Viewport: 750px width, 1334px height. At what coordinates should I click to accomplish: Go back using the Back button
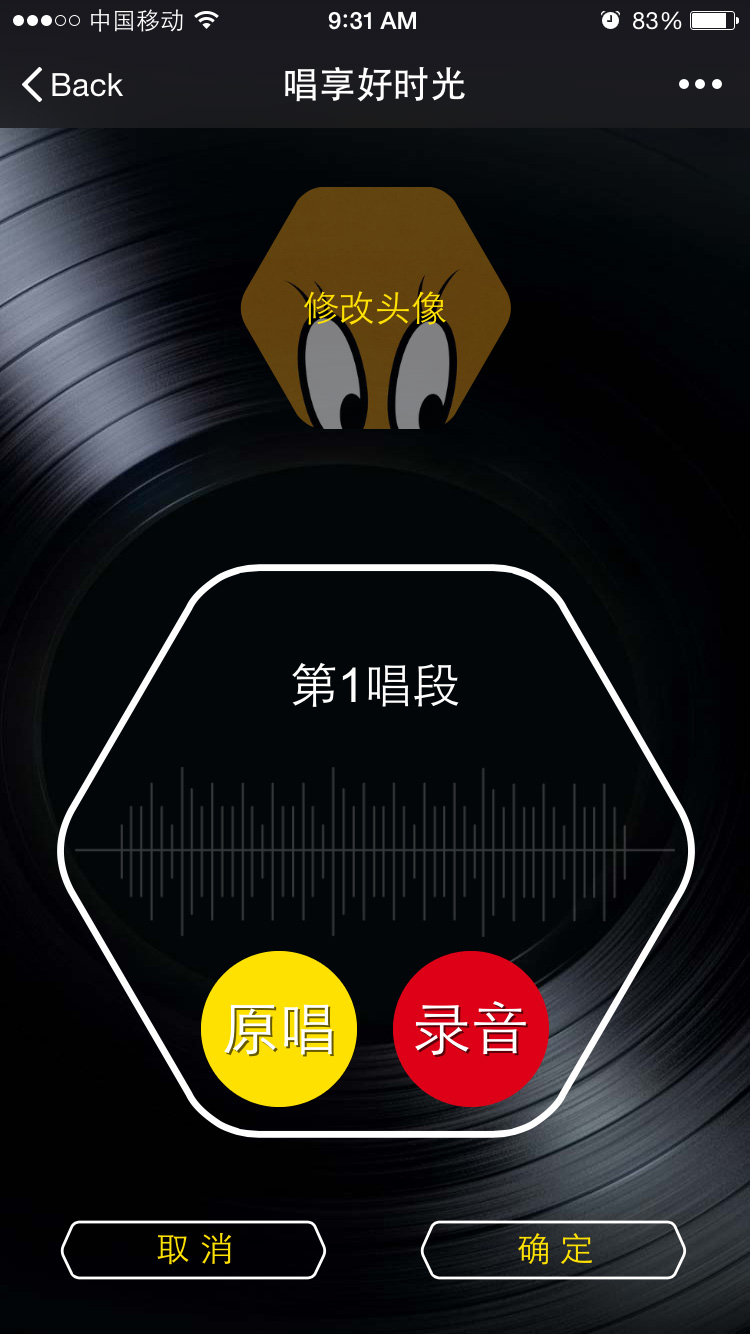72,85
